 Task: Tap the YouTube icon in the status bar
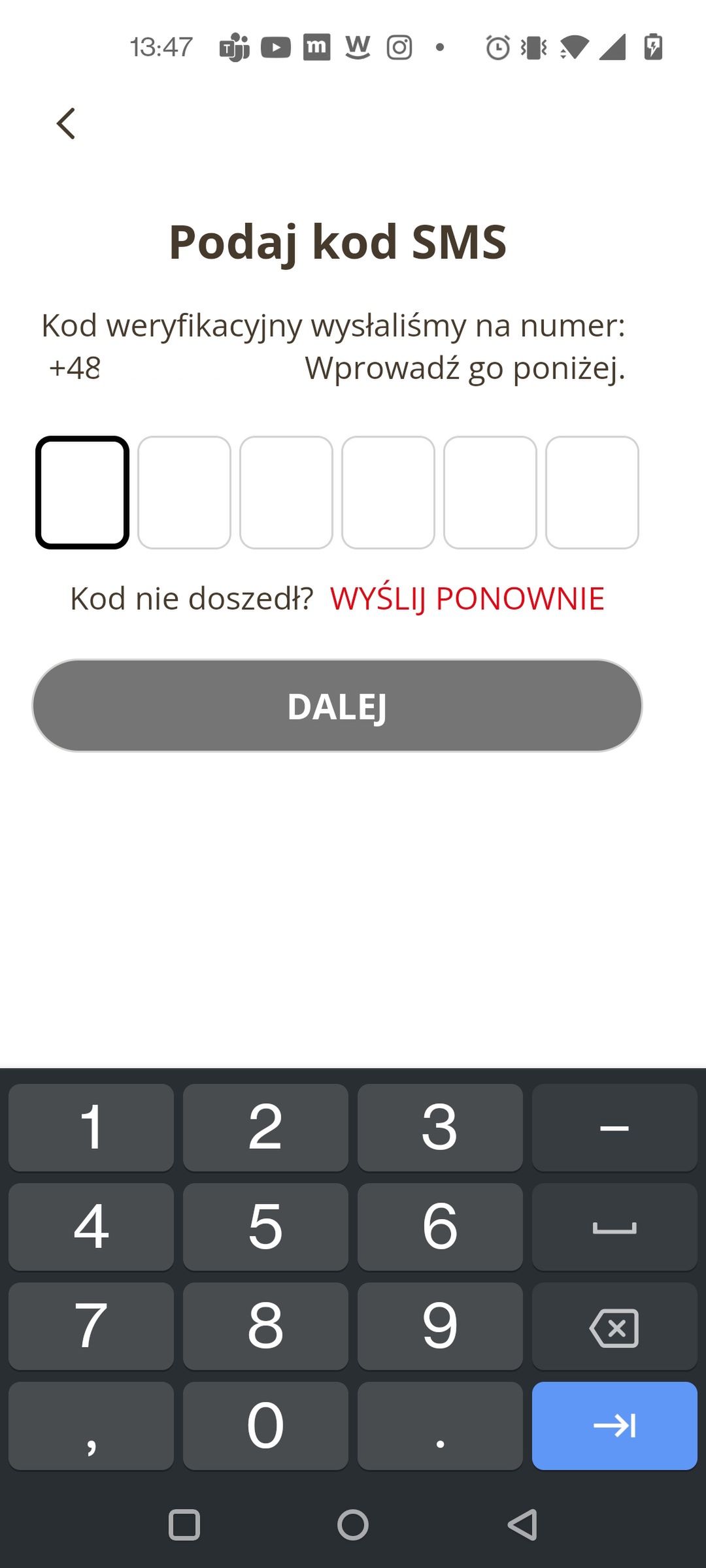click(x=277, y=47)
